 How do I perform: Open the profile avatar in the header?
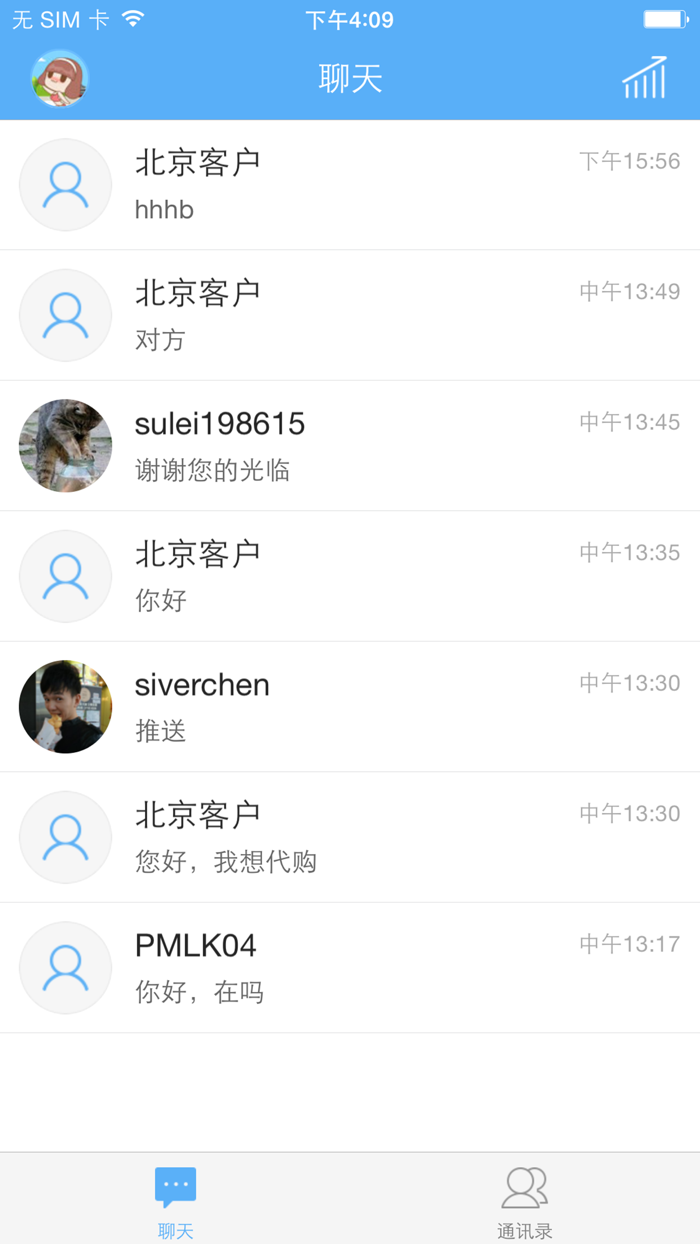(60, 78)
